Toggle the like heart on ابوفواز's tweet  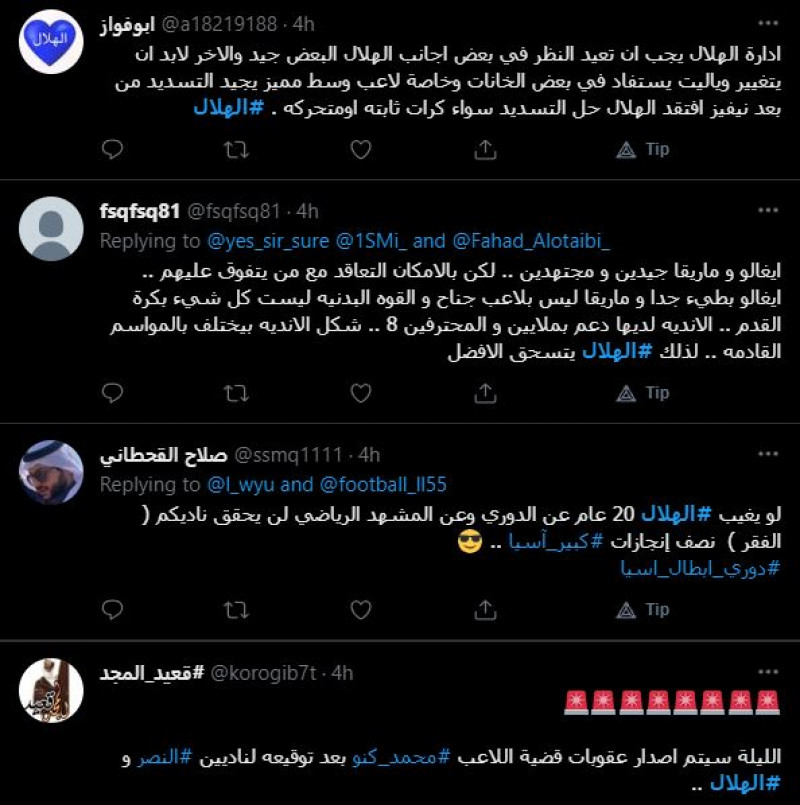(x=360, y=148)
